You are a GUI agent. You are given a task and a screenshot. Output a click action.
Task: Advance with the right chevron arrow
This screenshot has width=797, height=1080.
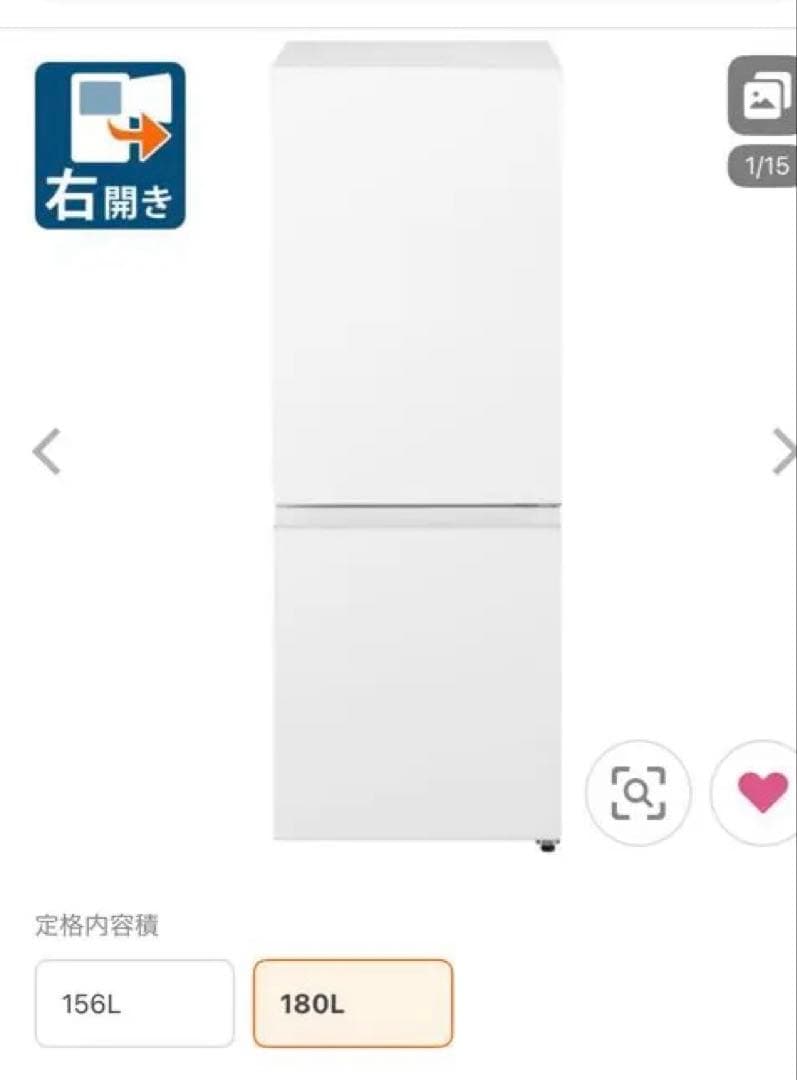pos(784,450)
